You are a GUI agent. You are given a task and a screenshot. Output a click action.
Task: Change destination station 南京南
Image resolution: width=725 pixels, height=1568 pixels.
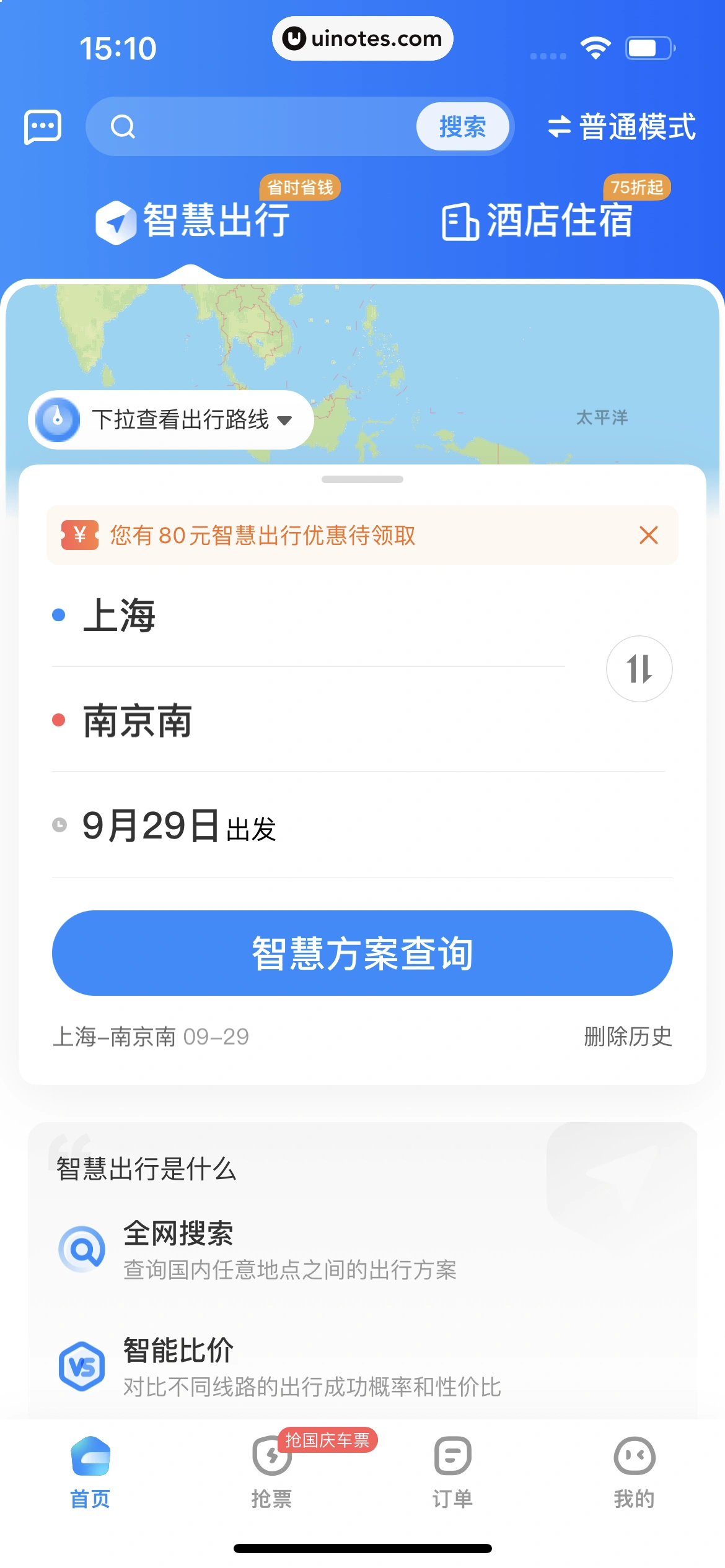pos(138,721)
